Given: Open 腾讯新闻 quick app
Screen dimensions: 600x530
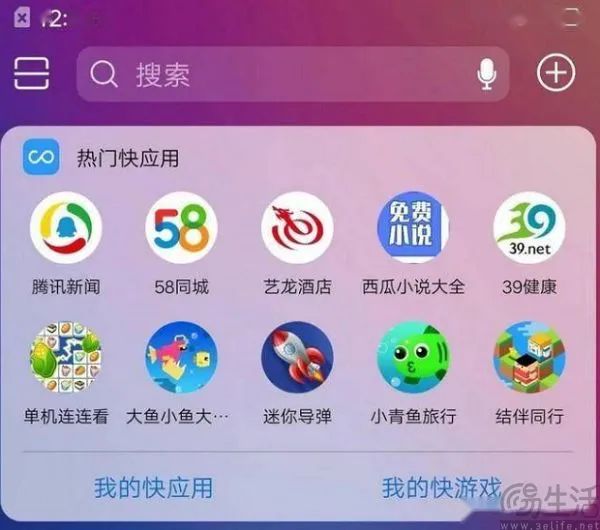Looking at the screenshot, I should (x=66, y=229).
